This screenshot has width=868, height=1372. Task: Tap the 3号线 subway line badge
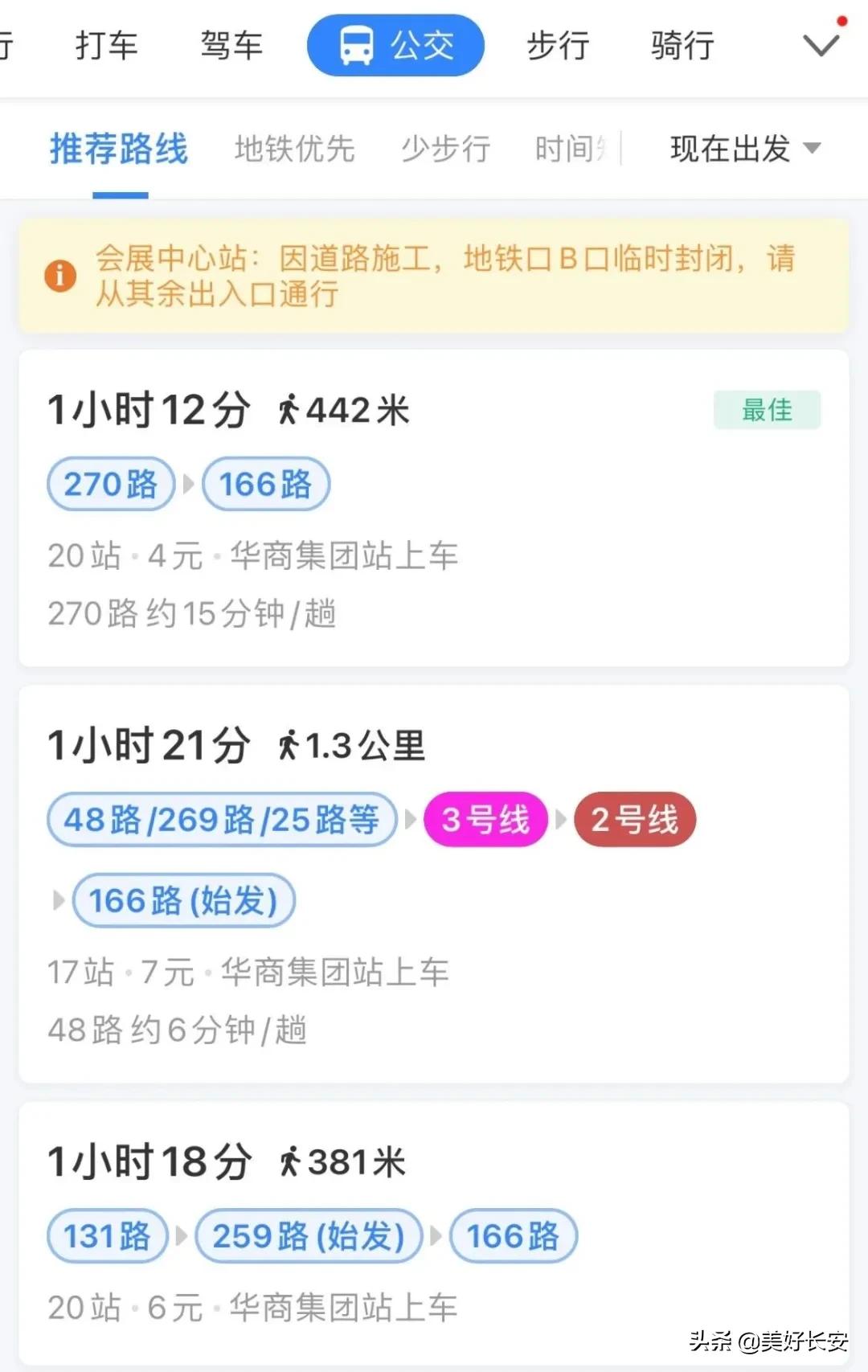[485, 819]
